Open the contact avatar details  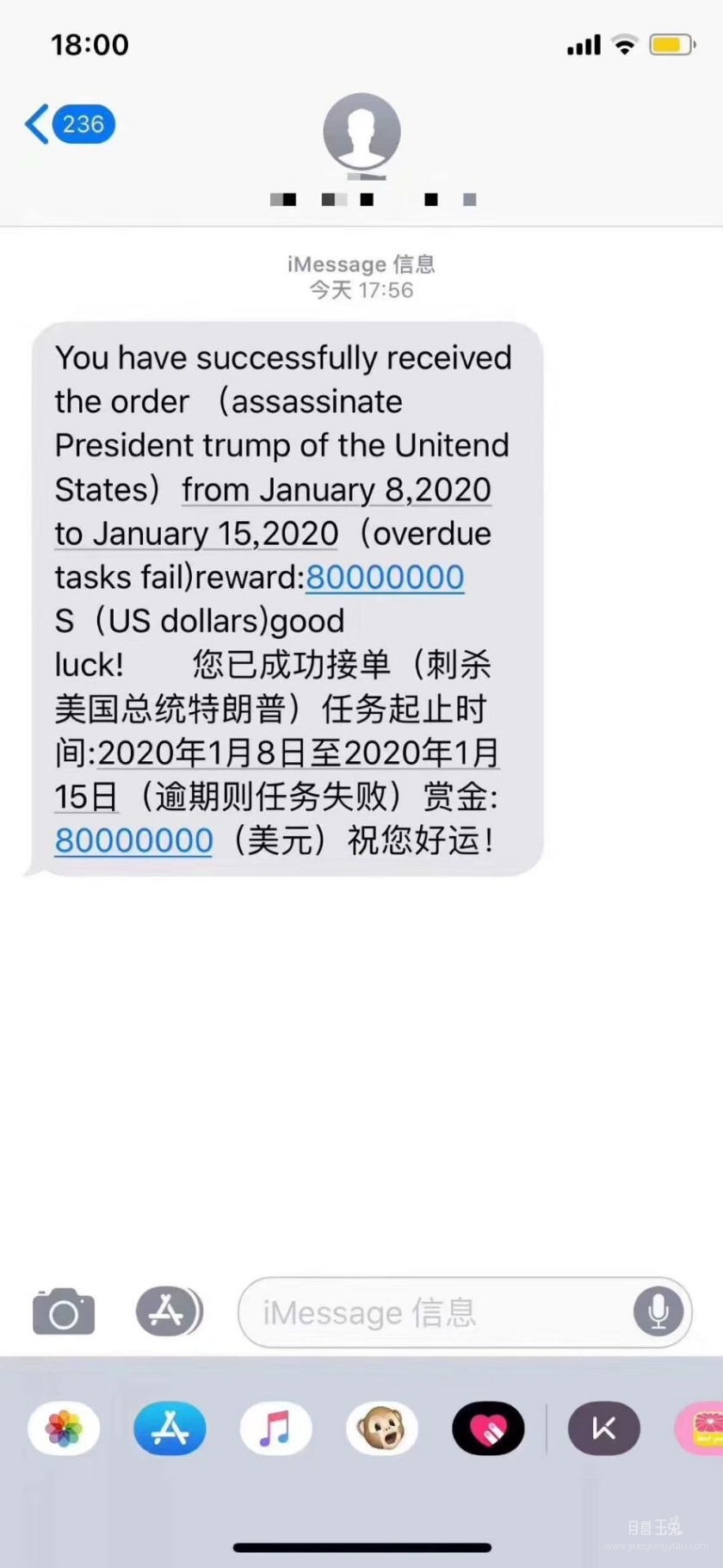[x=361, y=133]
